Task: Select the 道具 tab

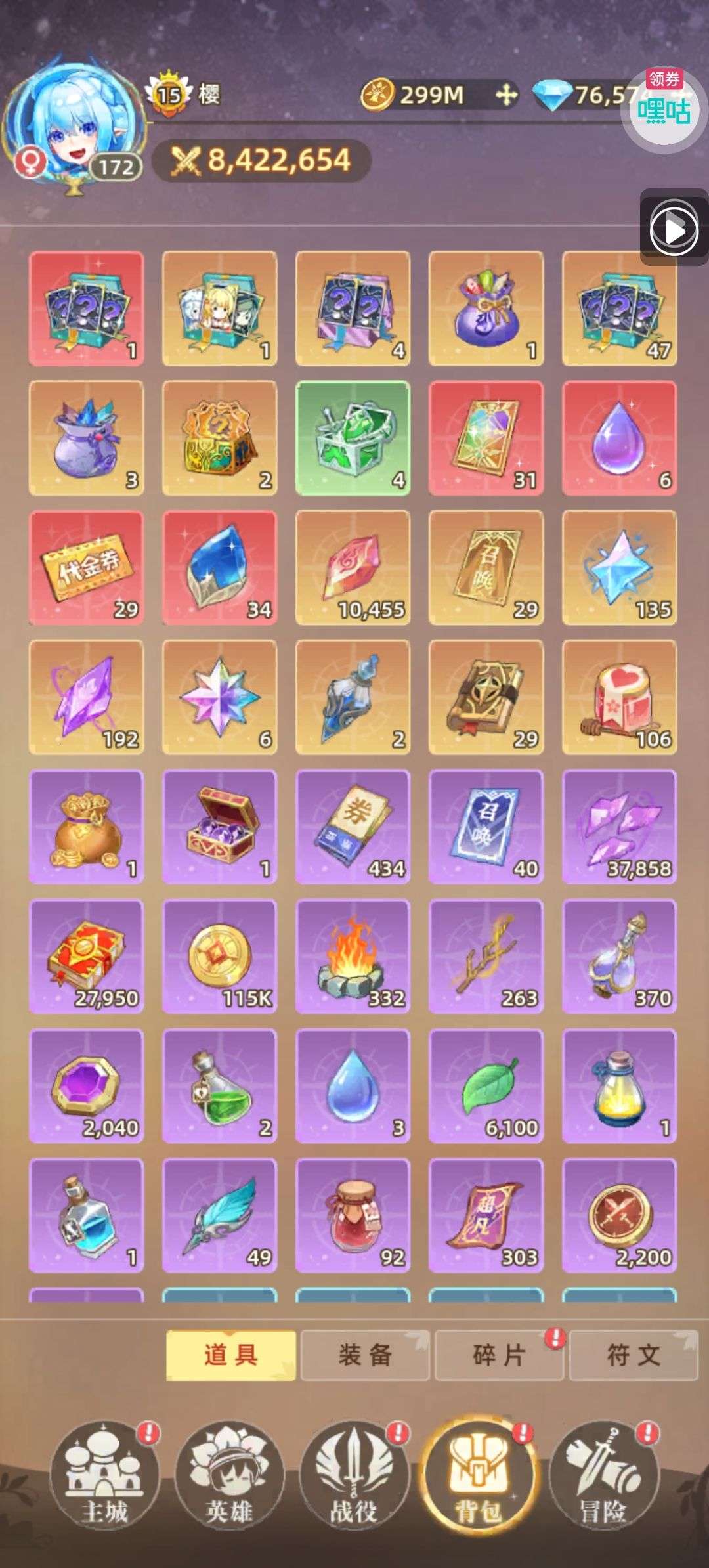Action: (230, 1355)
